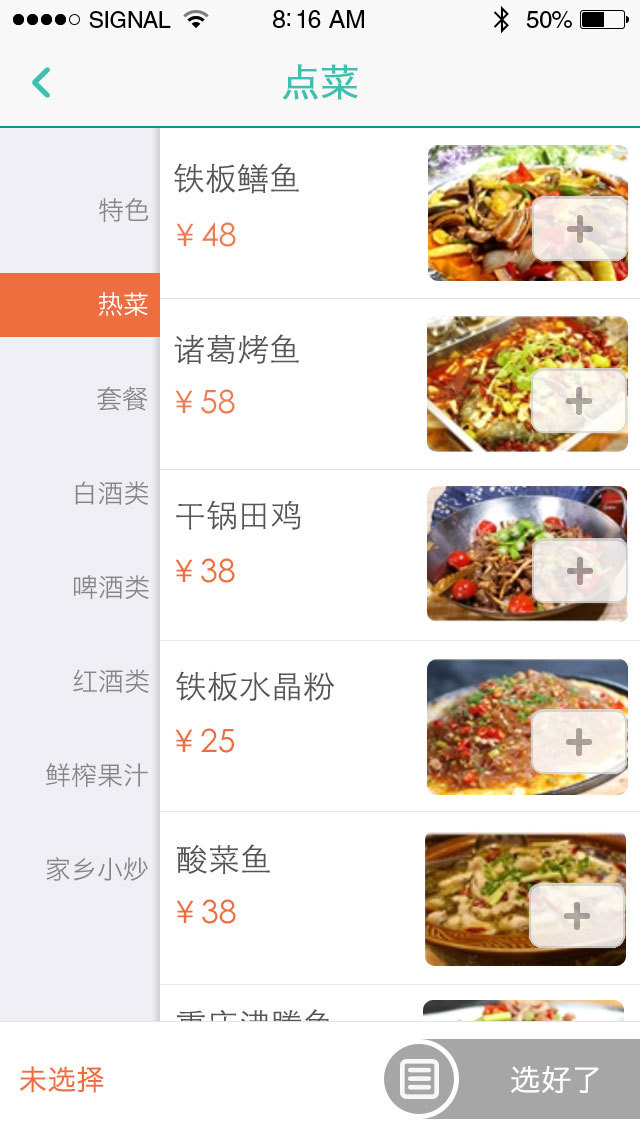Switch to the 家乡小炒 category
Image resolution: width=640 pixels, height=1136 pixels.
tap(97, 869)
